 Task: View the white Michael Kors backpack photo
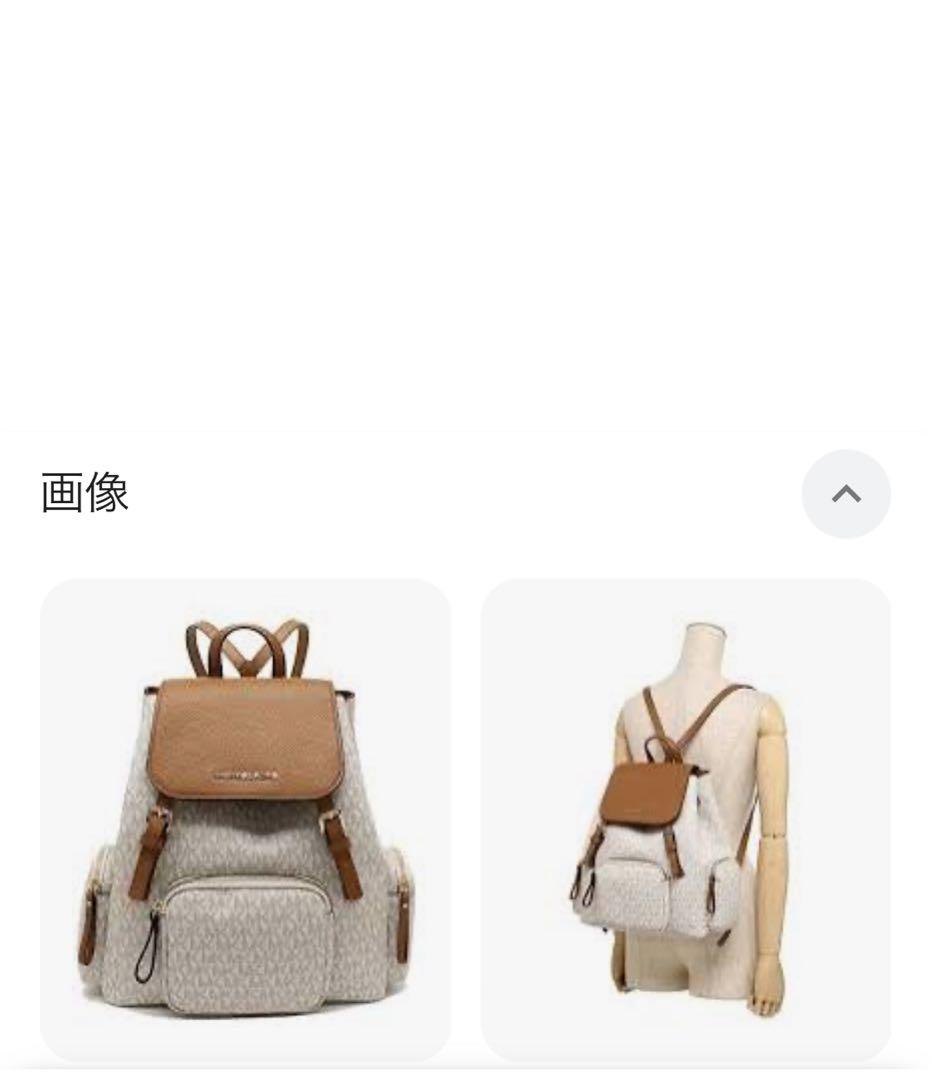(x=245, y=820)
